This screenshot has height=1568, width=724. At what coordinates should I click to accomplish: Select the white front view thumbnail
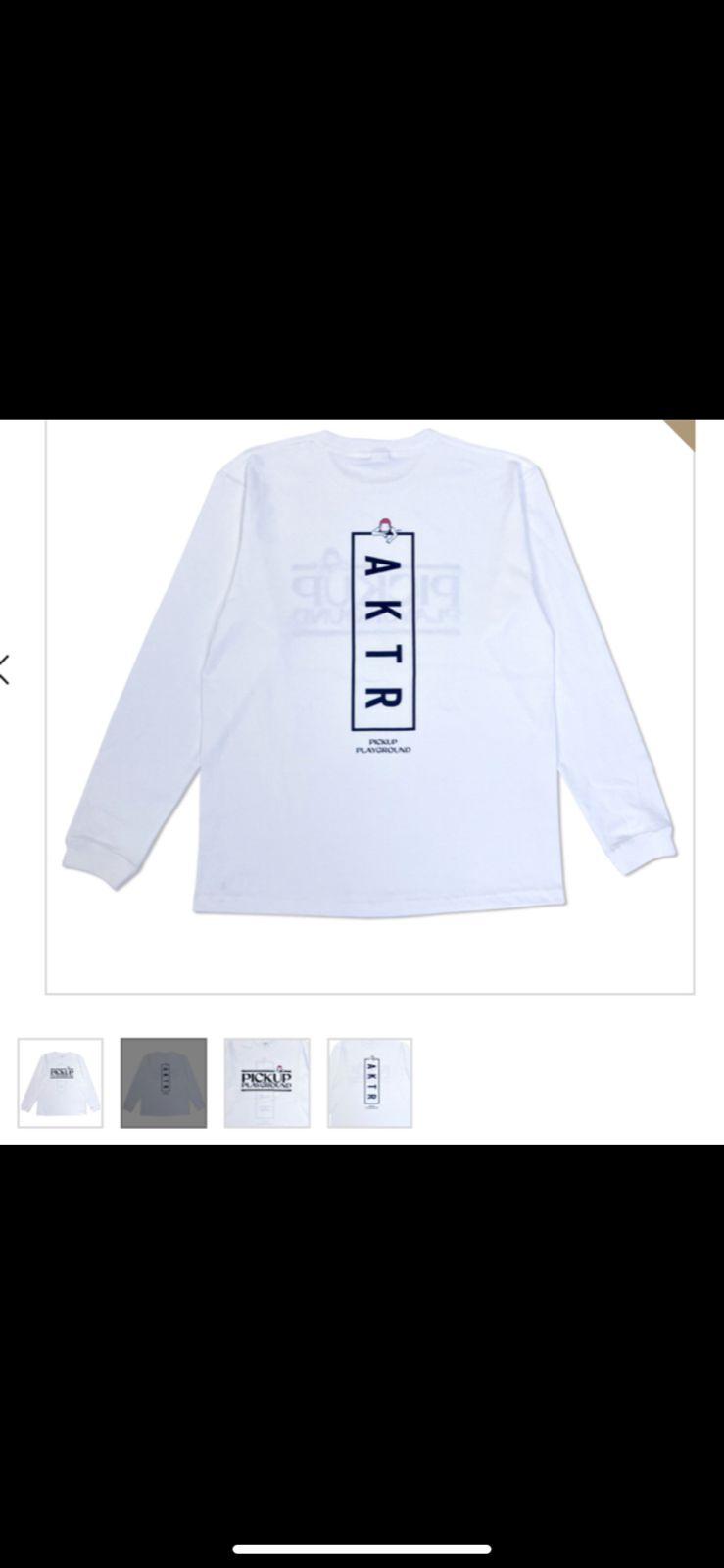[60, 1083]
